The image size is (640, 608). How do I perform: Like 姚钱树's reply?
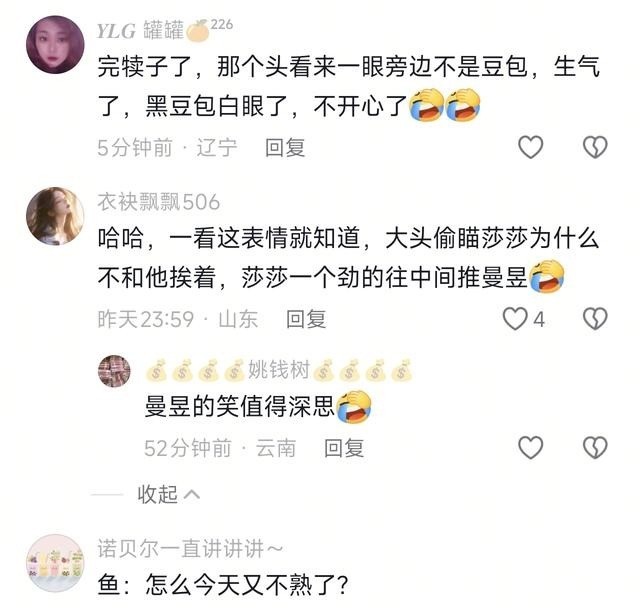(530, 448)
